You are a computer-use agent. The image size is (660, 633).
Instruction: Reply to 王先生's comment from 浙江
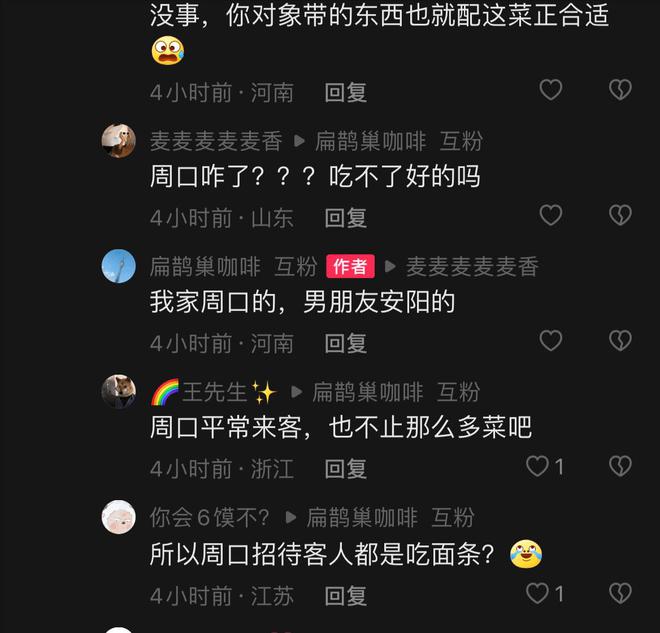click(x=346, y=468)
